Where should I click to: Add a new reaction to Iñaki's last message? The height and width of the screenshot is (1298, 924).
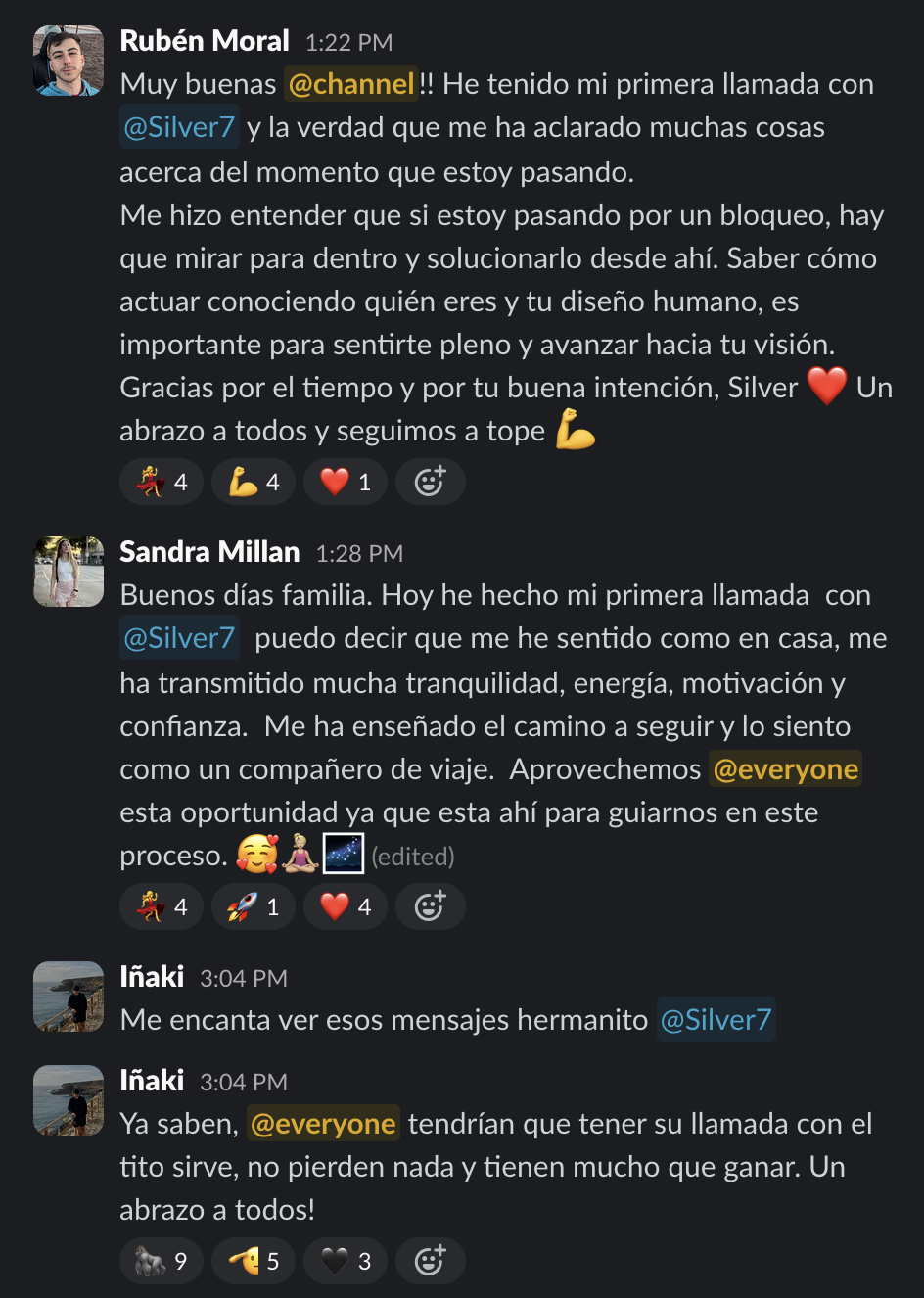430,1262
